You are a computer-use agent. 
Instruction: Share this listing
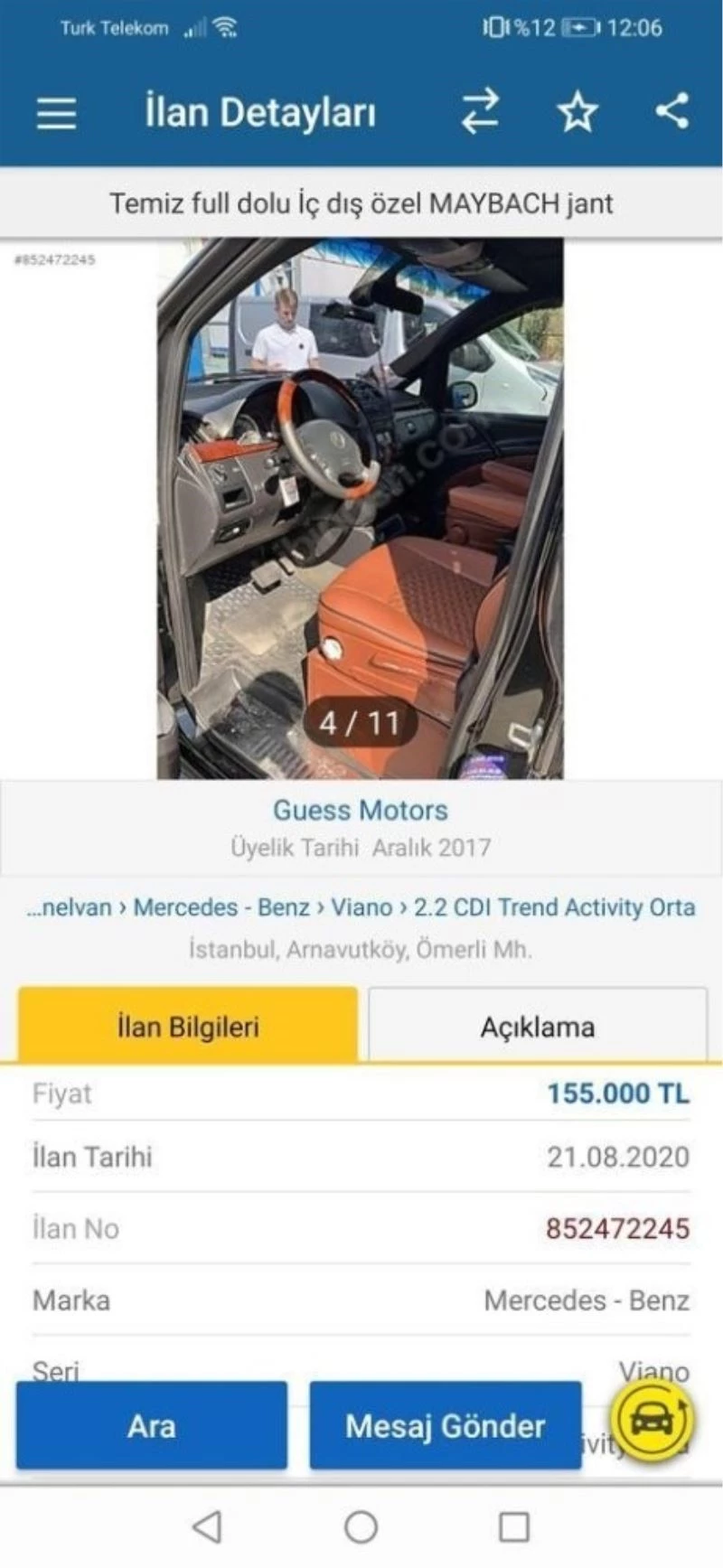pyautogui.click(x=672, y=111)
